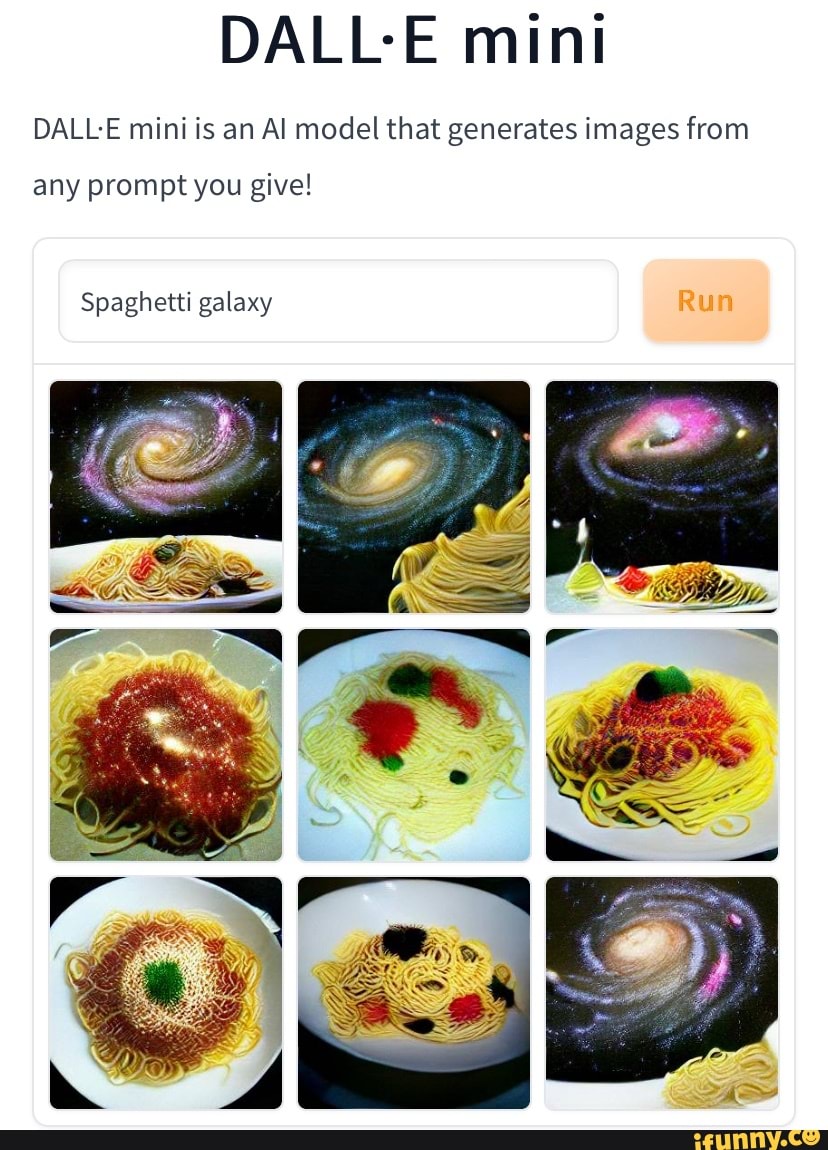The image size is (828, 1150).
Task: Click the app description paragraph text
Action: [390, 155]
